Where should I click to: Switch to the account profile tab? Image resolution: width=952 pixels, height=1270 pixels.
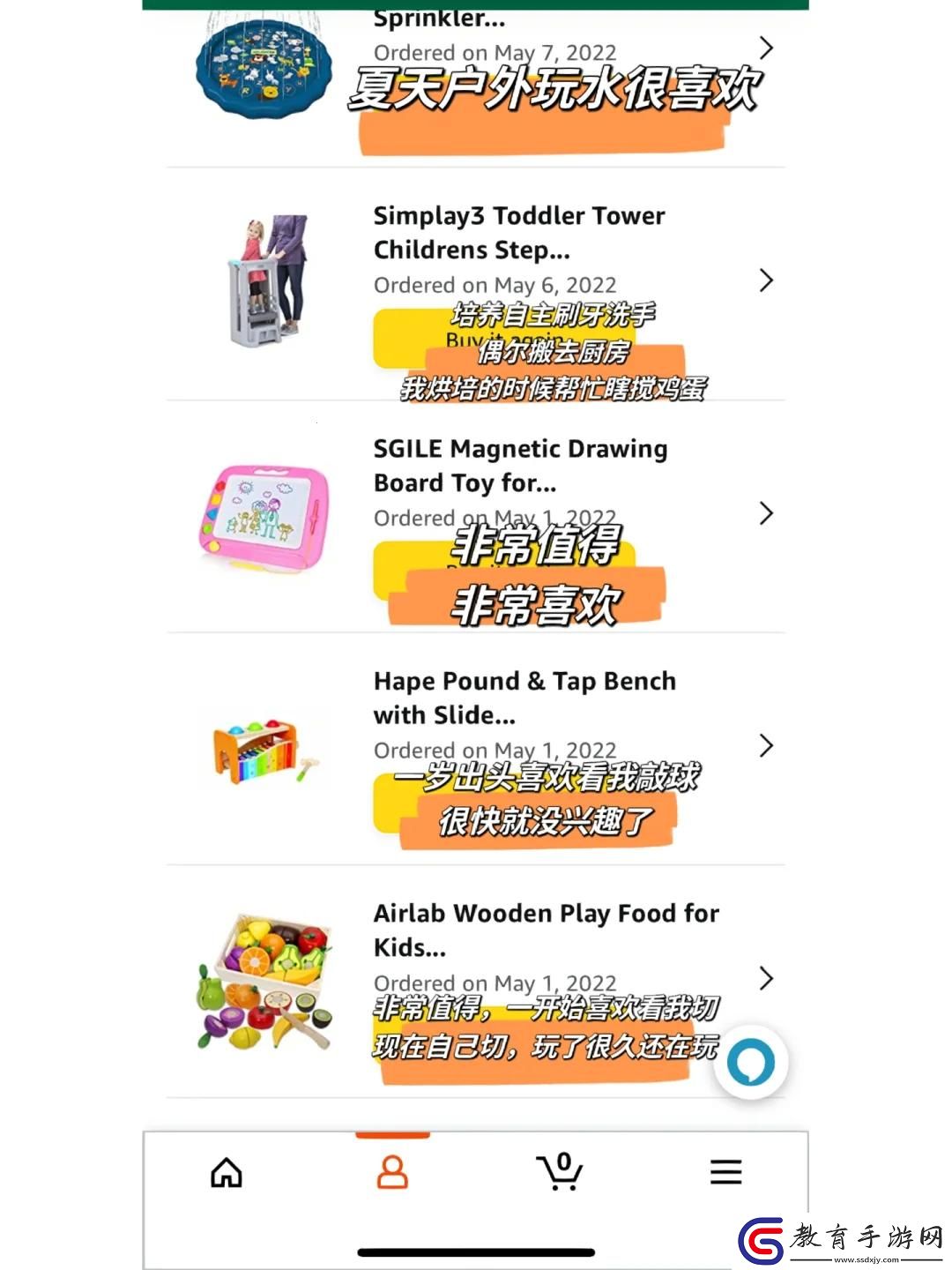pos(392,1173)
